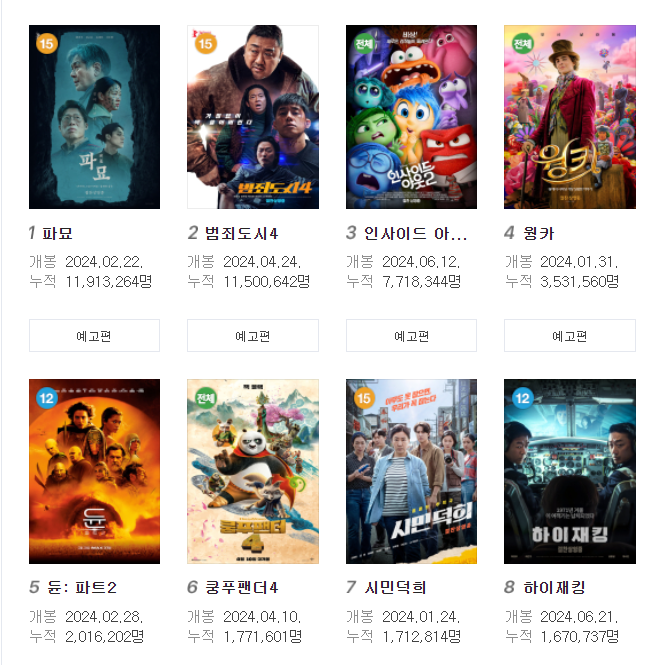This screenshot has width=671, height=665.
Task: Select the 파묘 title link
Action: (58, 233)
